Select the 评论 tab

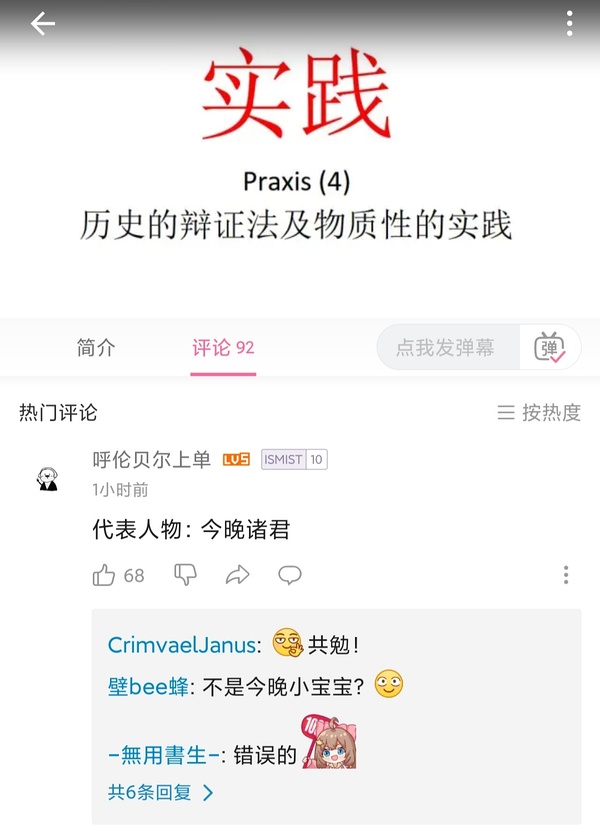click(223, 348)
